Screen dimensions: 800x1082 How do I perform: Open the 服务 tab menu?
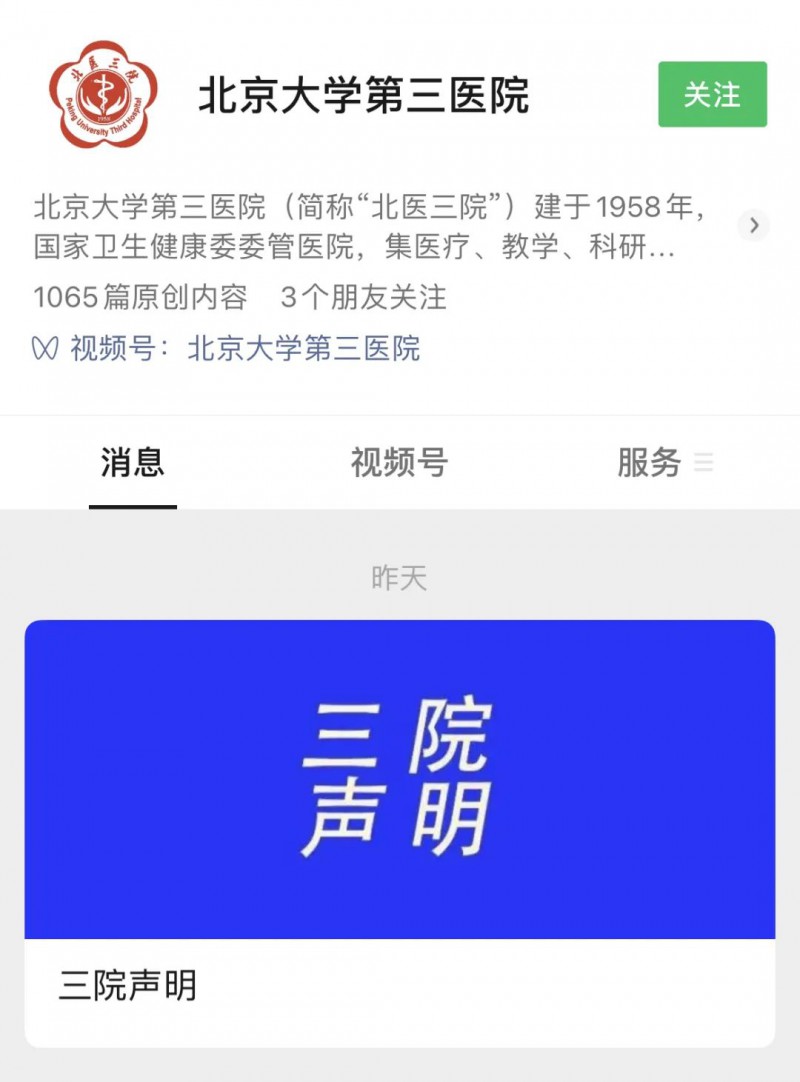[x=663, y=463]
